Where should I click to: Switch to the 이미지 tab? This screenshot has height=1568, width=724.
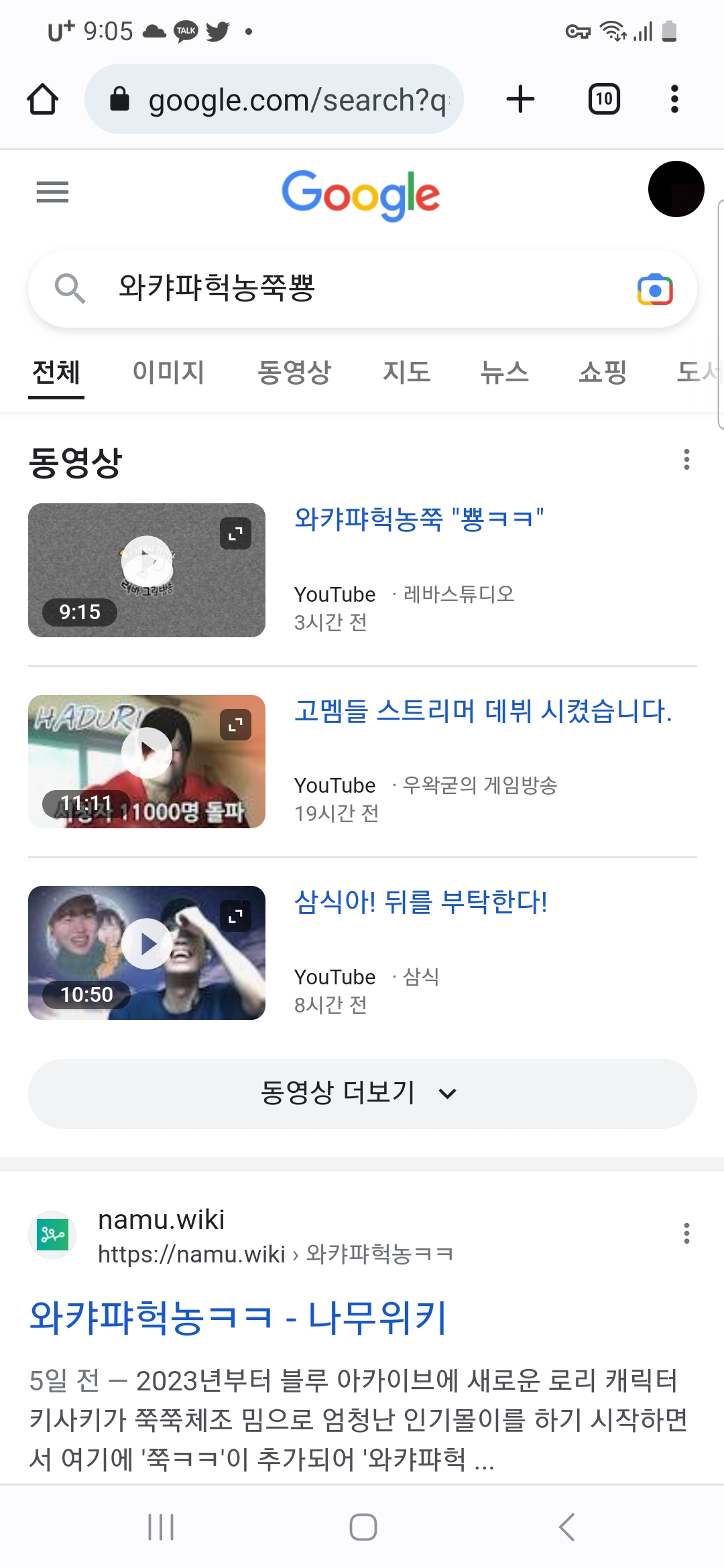168,372
